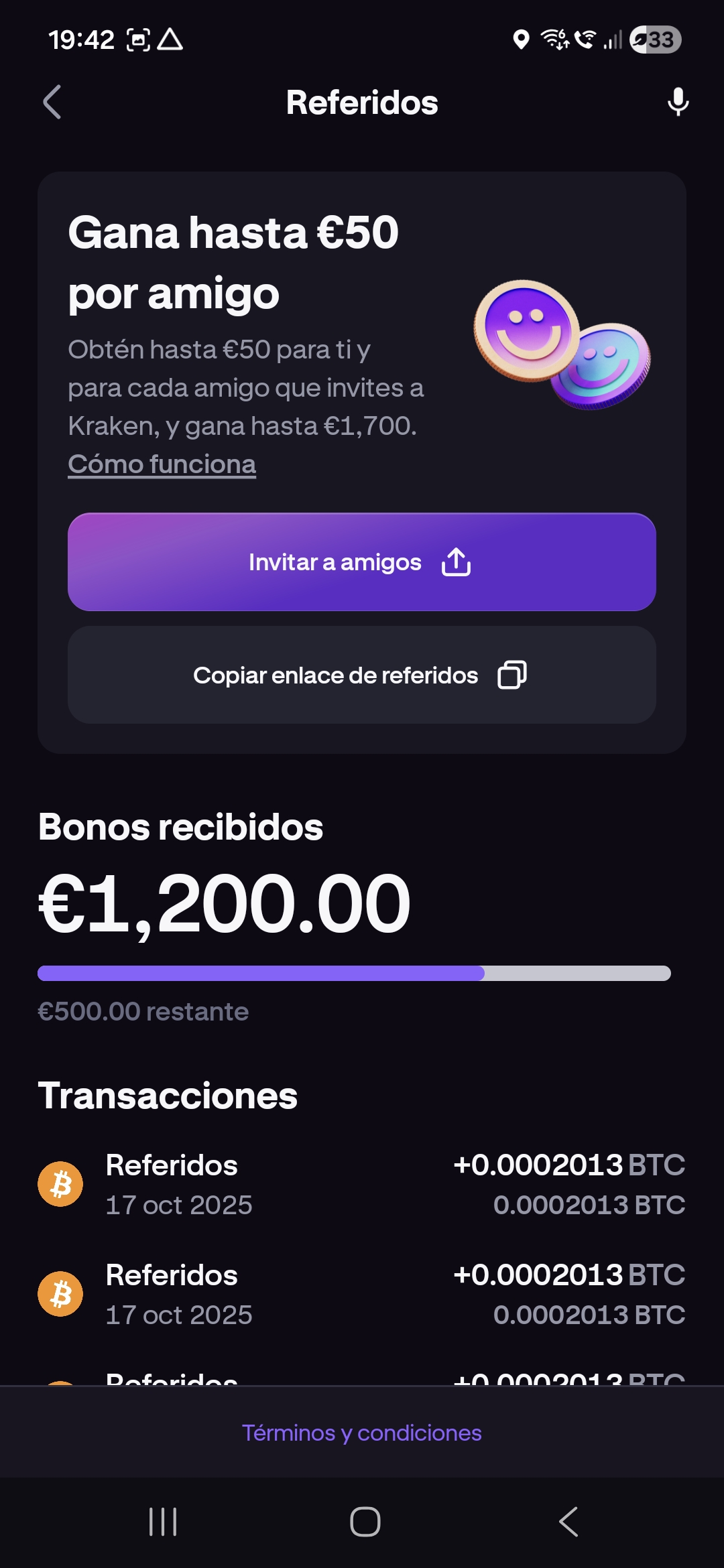724x1568 pixels.
Task: Open the recent apps overview
Action: tap(163, 1521)
